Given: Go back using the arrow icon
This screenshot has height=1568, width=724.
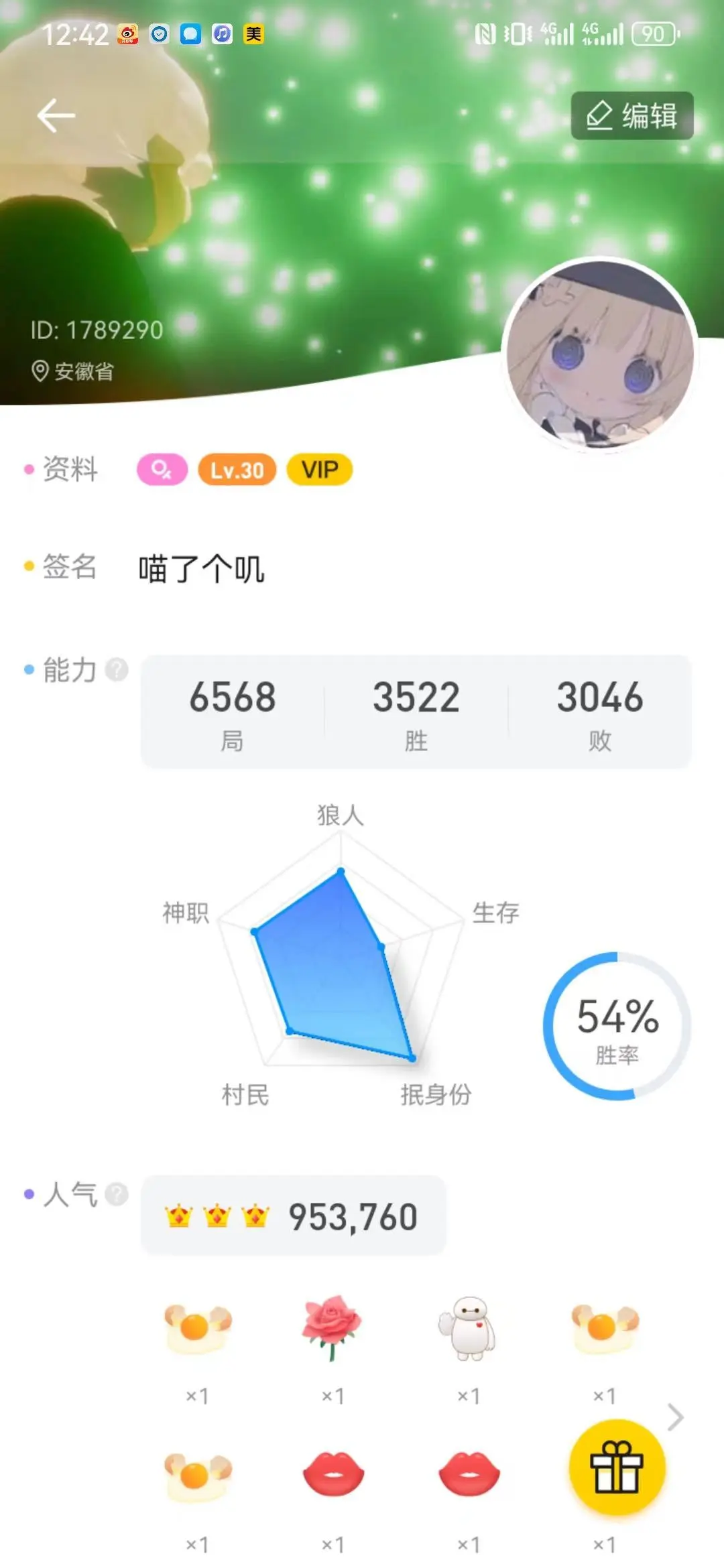Looking at the screenshot, I should (56, 116).
